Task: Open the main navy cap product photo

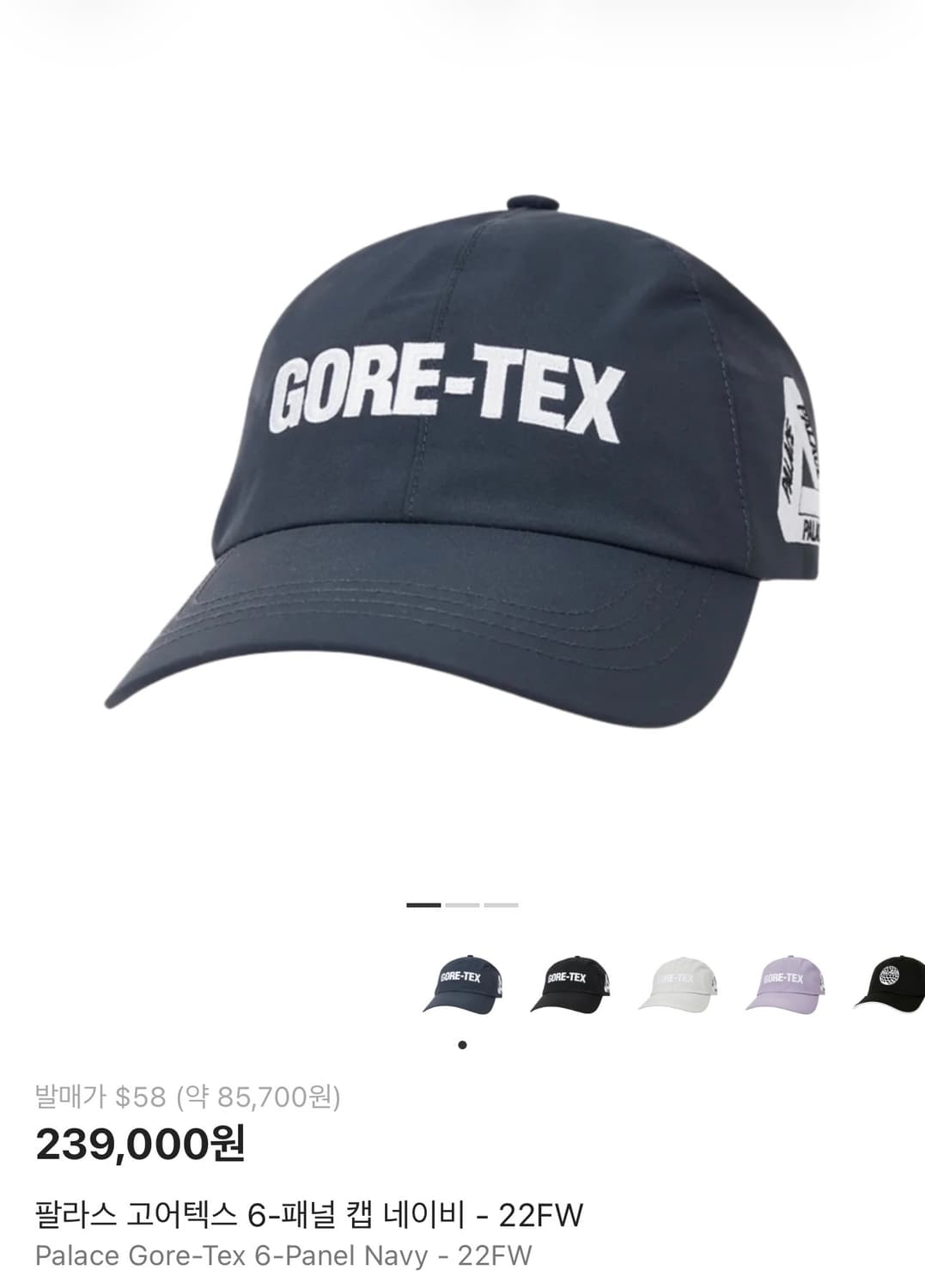Action: pos(464,447)
